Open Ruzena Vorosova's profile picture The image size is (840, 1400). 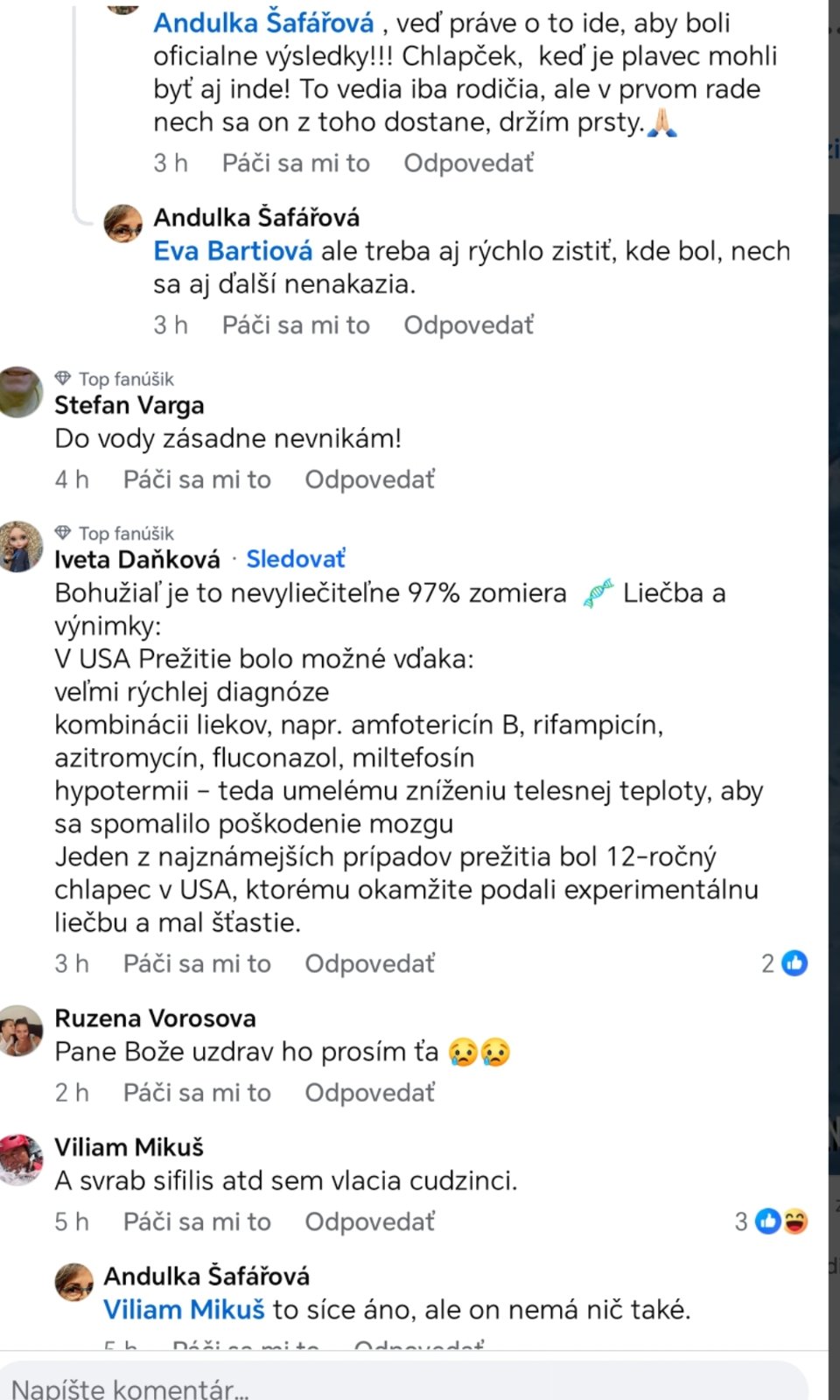[x=21, y=1031]
